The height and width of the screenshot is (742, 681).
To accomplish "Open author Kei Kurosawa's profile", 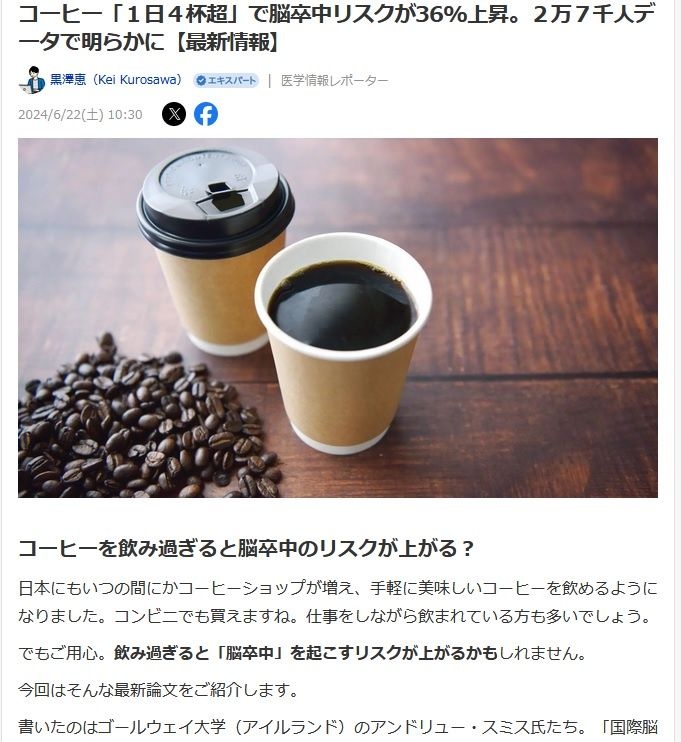I will [x=114, y=80].
